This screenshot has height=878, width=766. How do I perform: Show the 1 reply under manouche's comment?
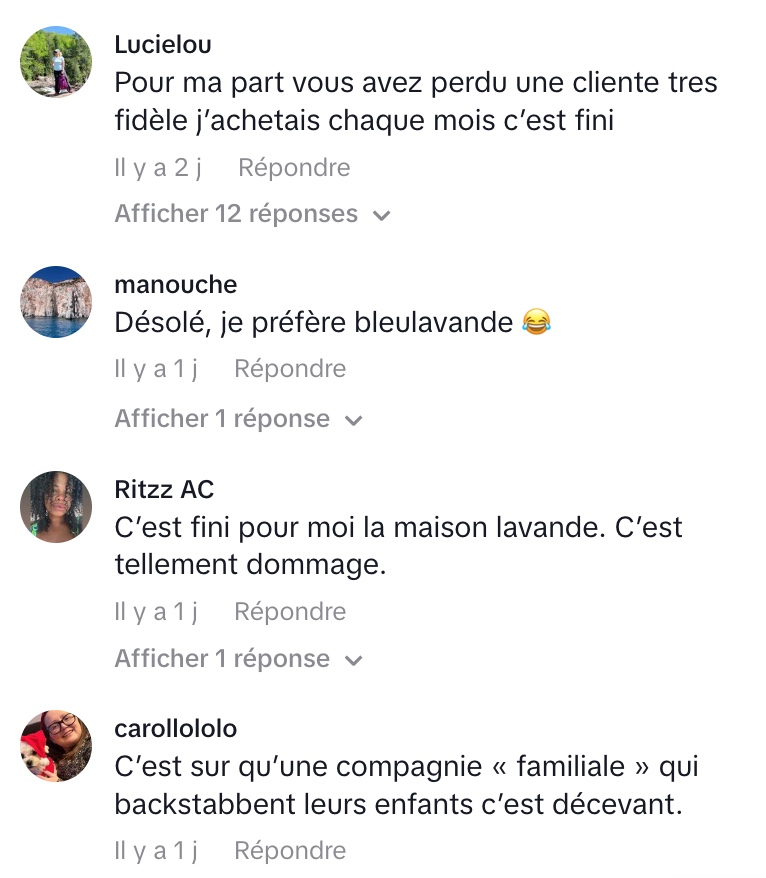(238, 419)
